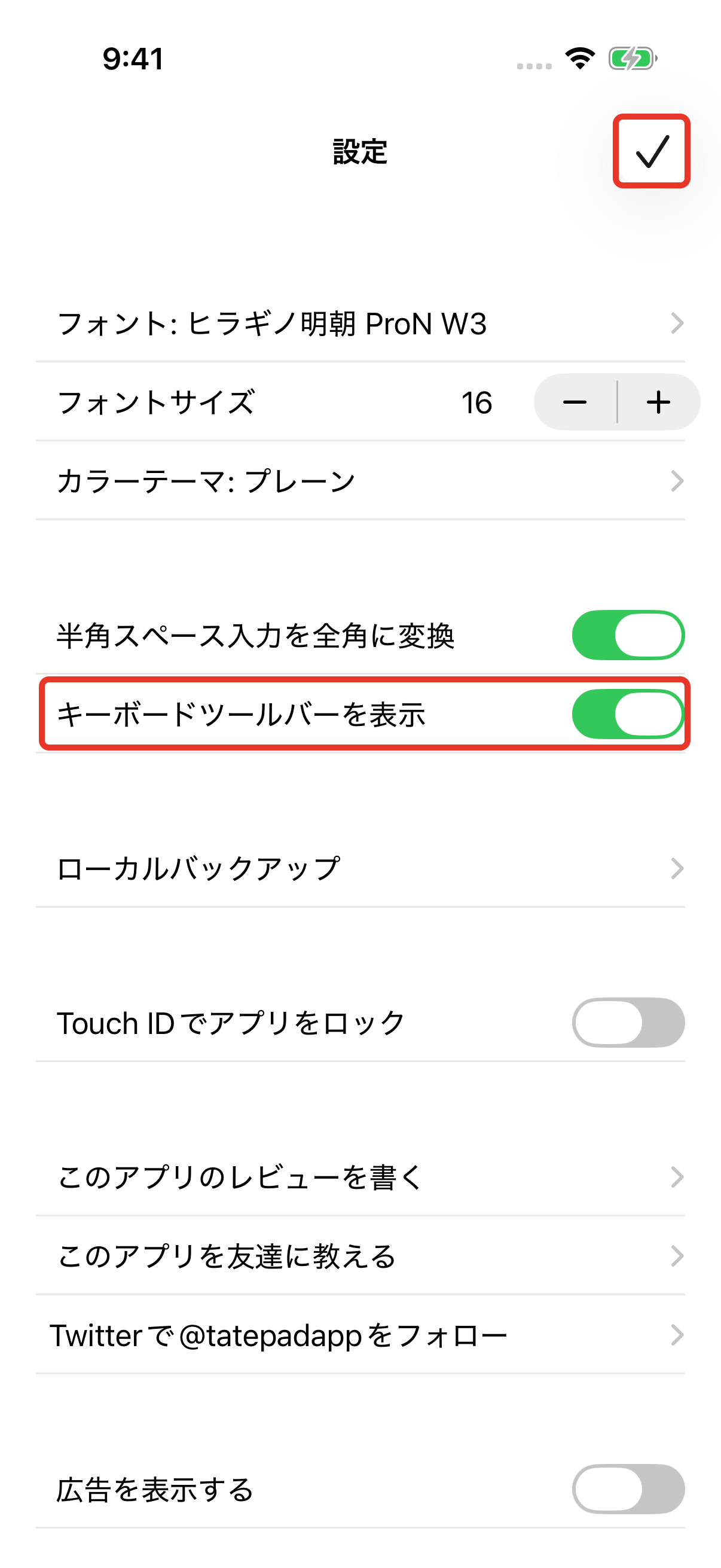
Task: Open the フォント selection row
Action: tap(360, 322)
